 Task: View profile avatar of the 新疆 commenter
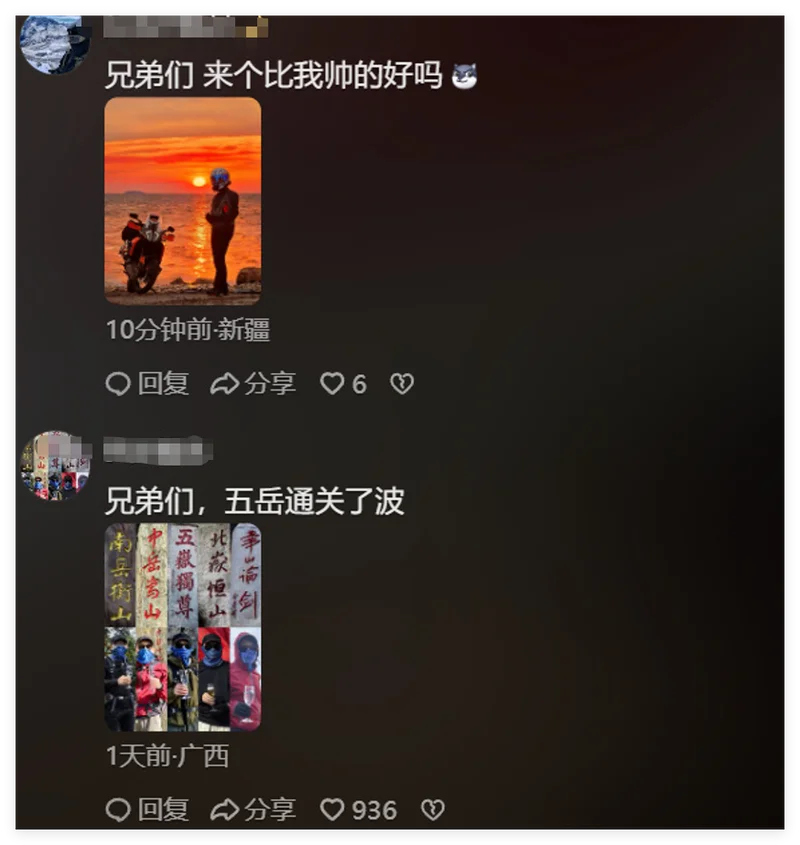(54, 44)
